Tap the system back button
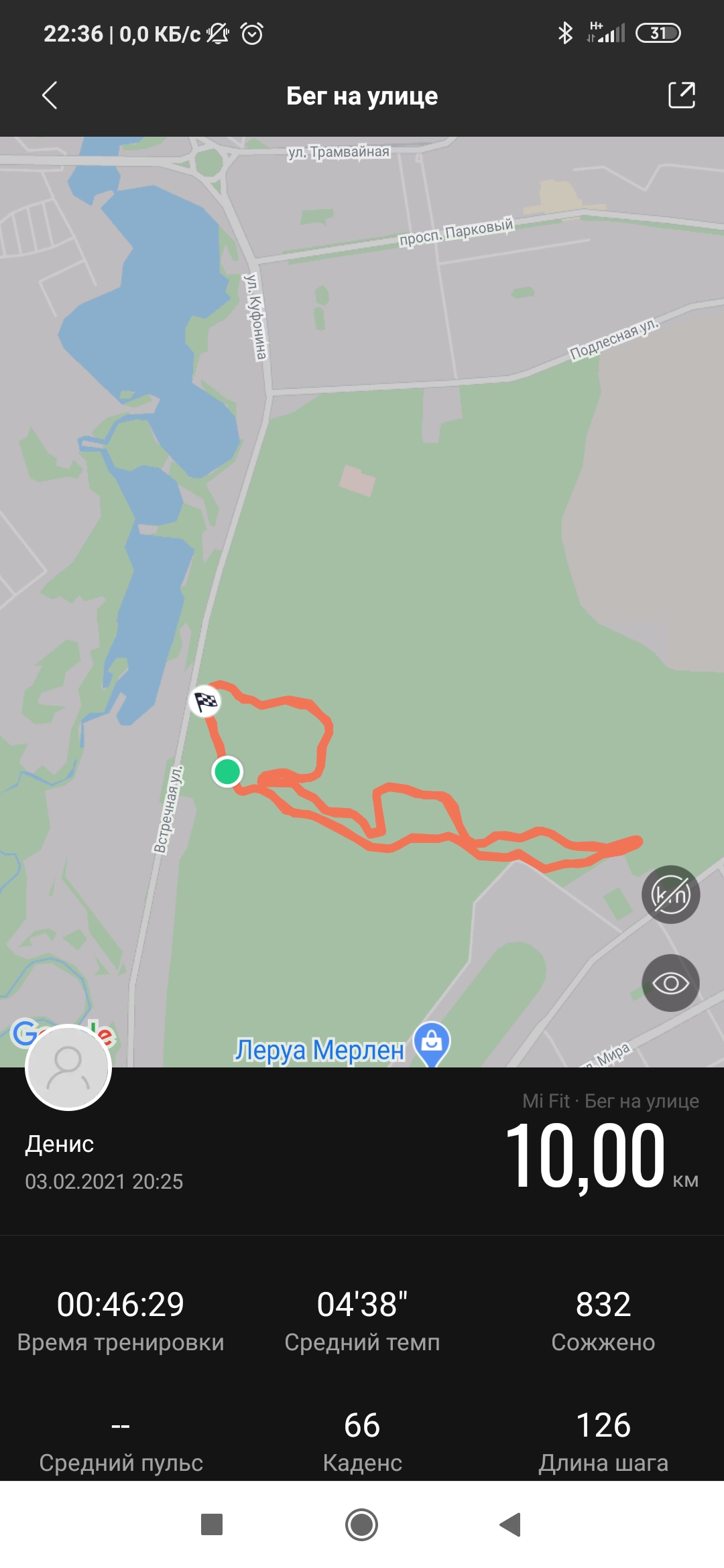The width and height of the screenshot is (724, 1568). click(x=511, y=1524)
